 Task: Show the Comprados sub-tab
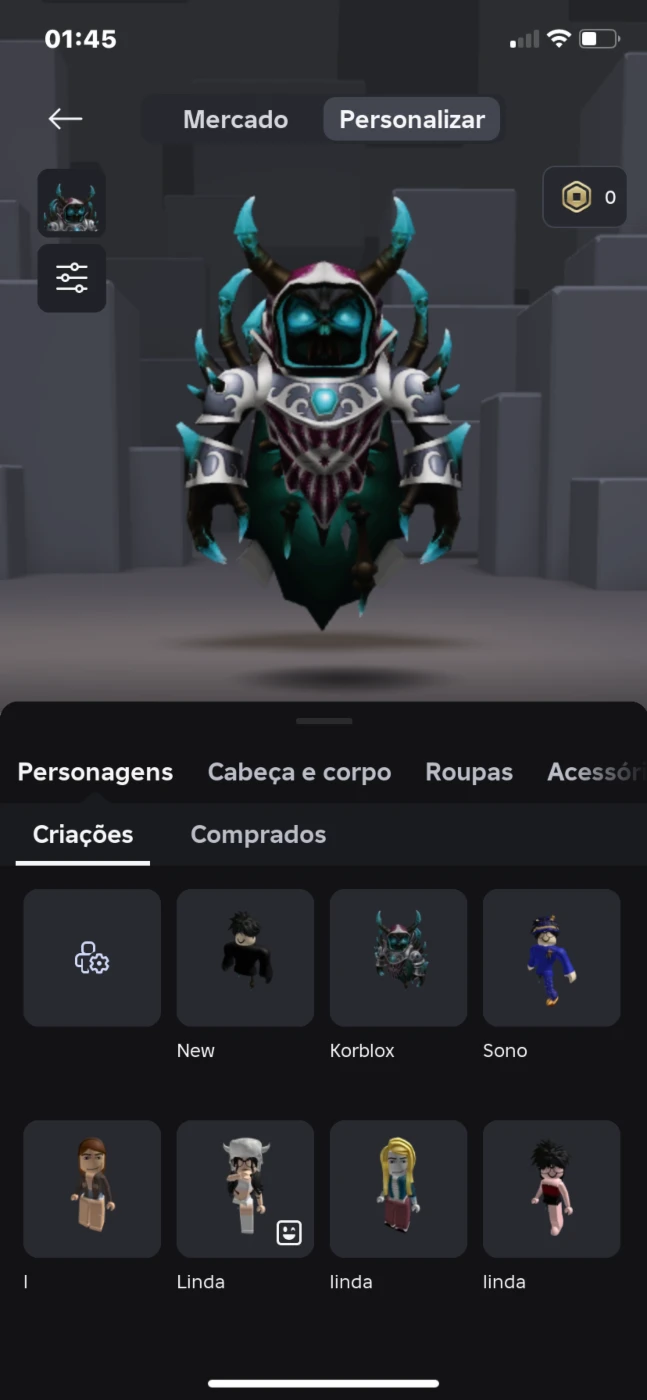coord(258,834)
